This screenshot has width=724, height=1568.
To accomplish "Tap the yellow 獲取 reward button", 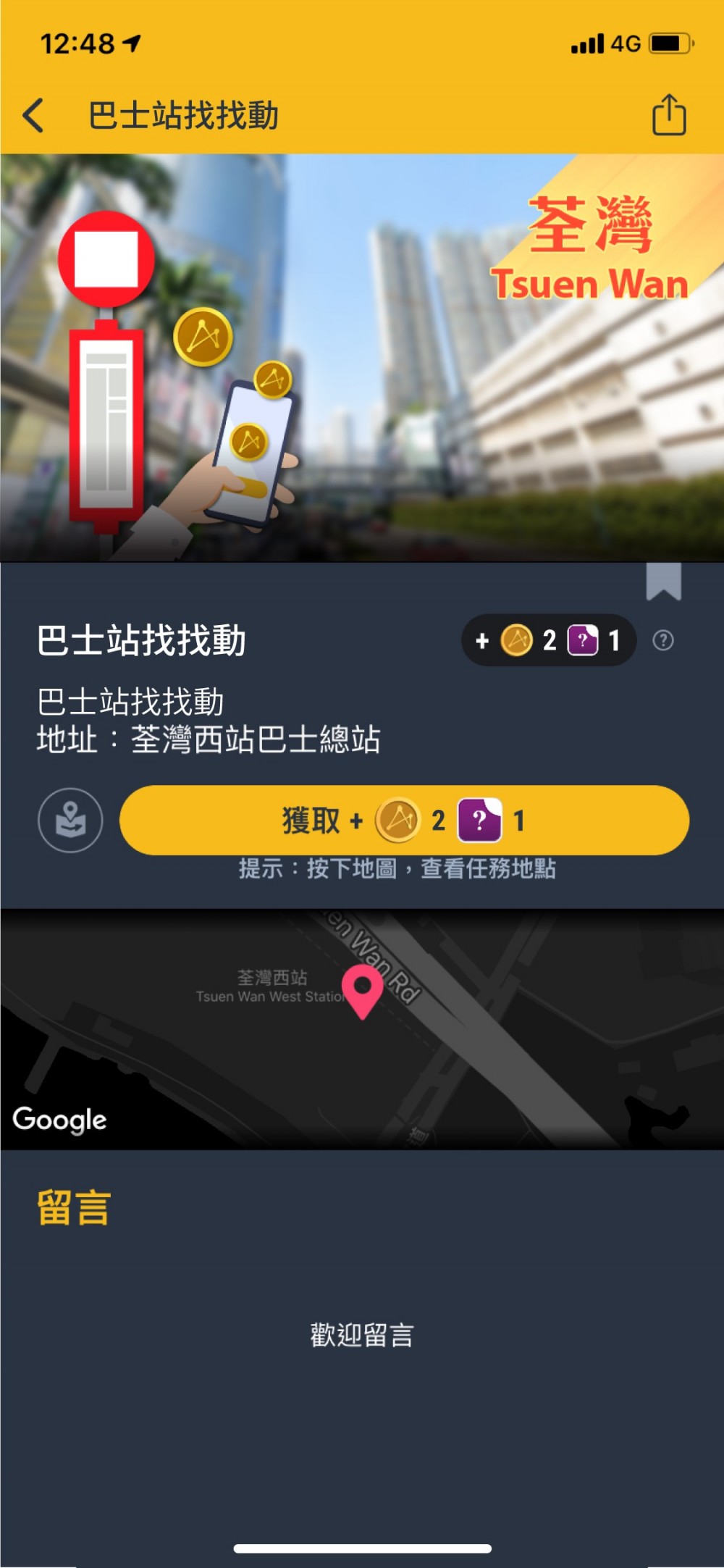I will pos(404,820).
